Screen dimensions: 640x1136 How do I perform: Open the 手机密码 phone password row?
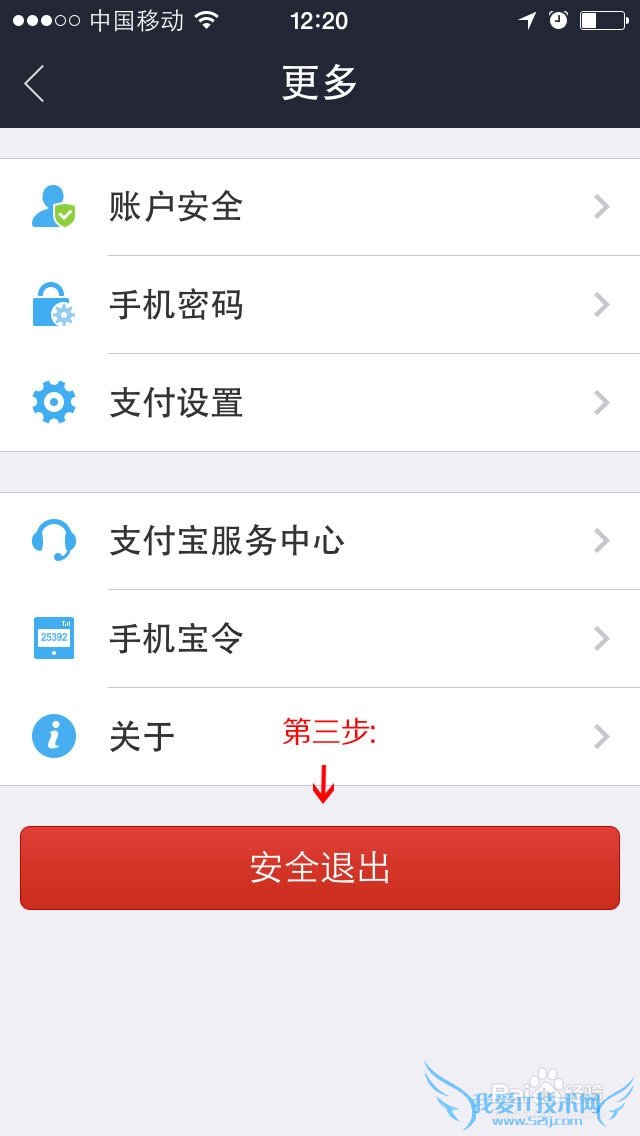pyautogui.click(x=320, y=305)
